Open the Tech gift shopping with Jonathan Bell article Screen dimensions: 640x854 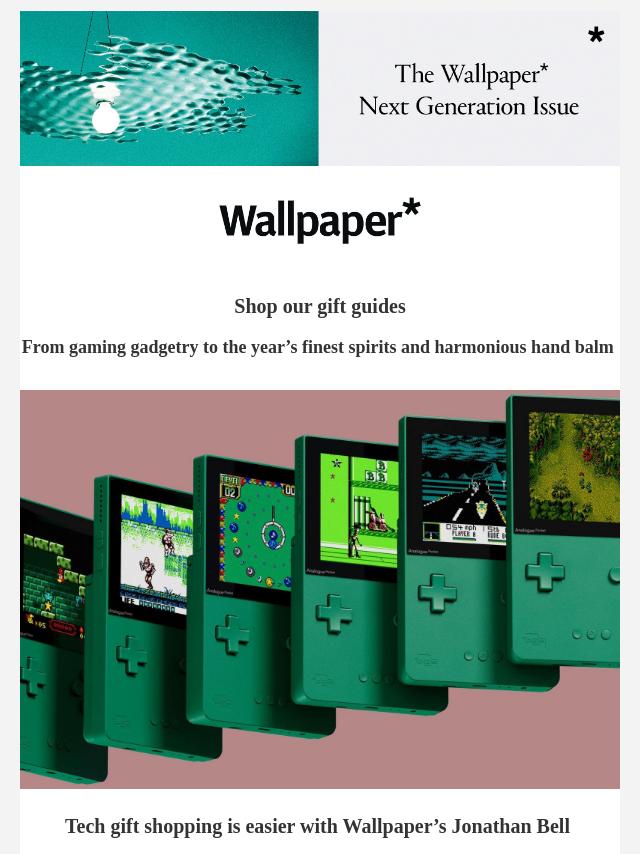[317, 826]
